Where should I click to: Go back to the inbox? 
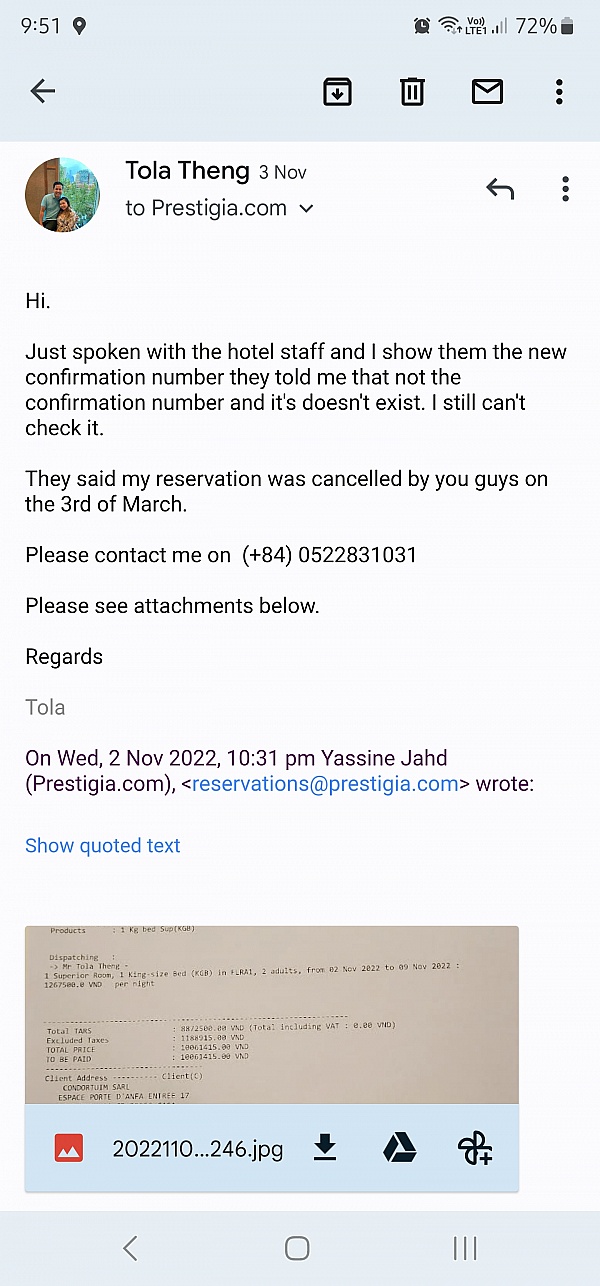tap(42, 92)
